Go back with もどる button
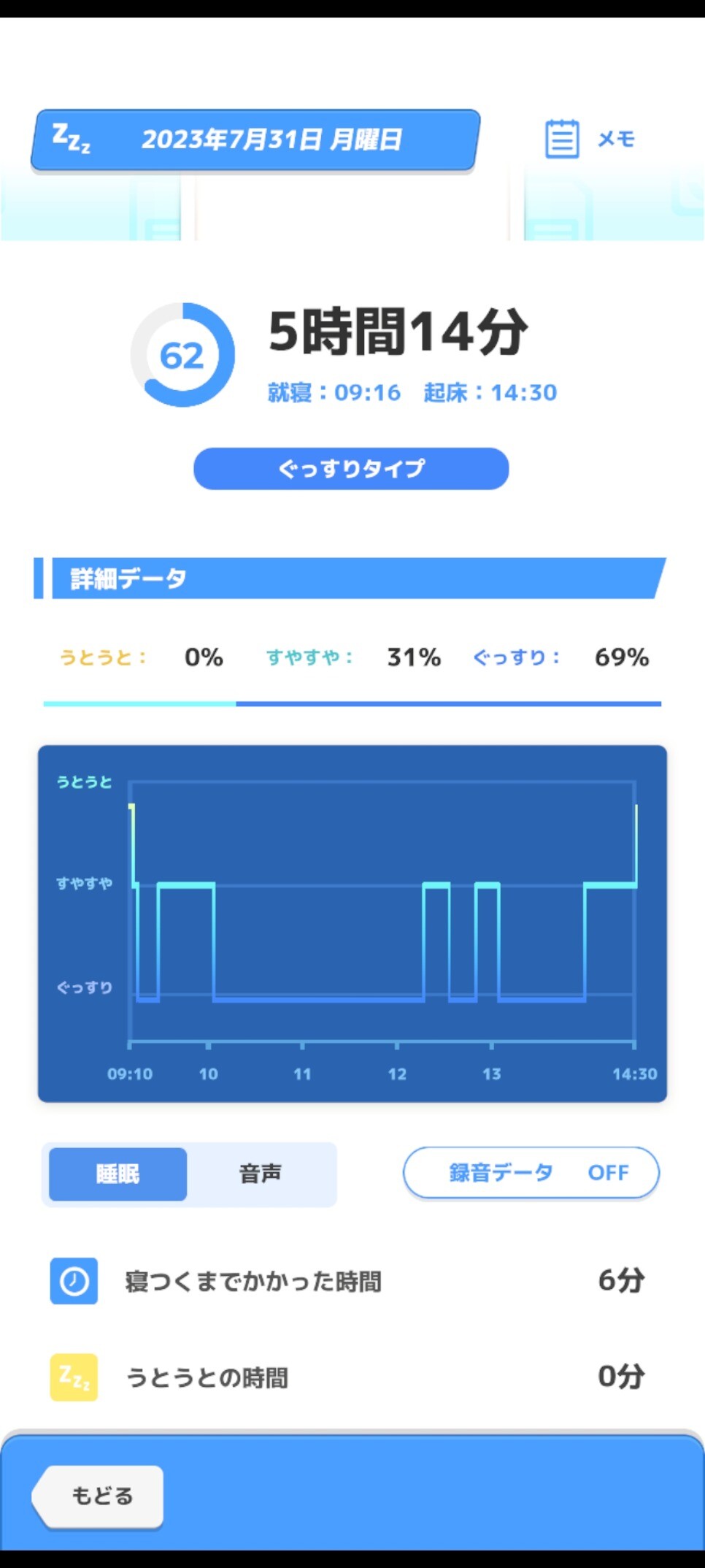 pyautogui.click(x=101, y=1496)
